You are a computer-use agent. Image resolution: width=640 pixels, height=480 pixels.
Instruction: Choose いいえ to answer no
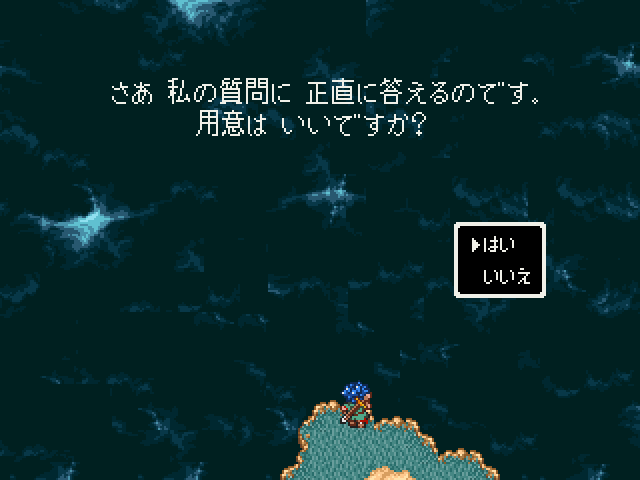[x=507, y=276]
